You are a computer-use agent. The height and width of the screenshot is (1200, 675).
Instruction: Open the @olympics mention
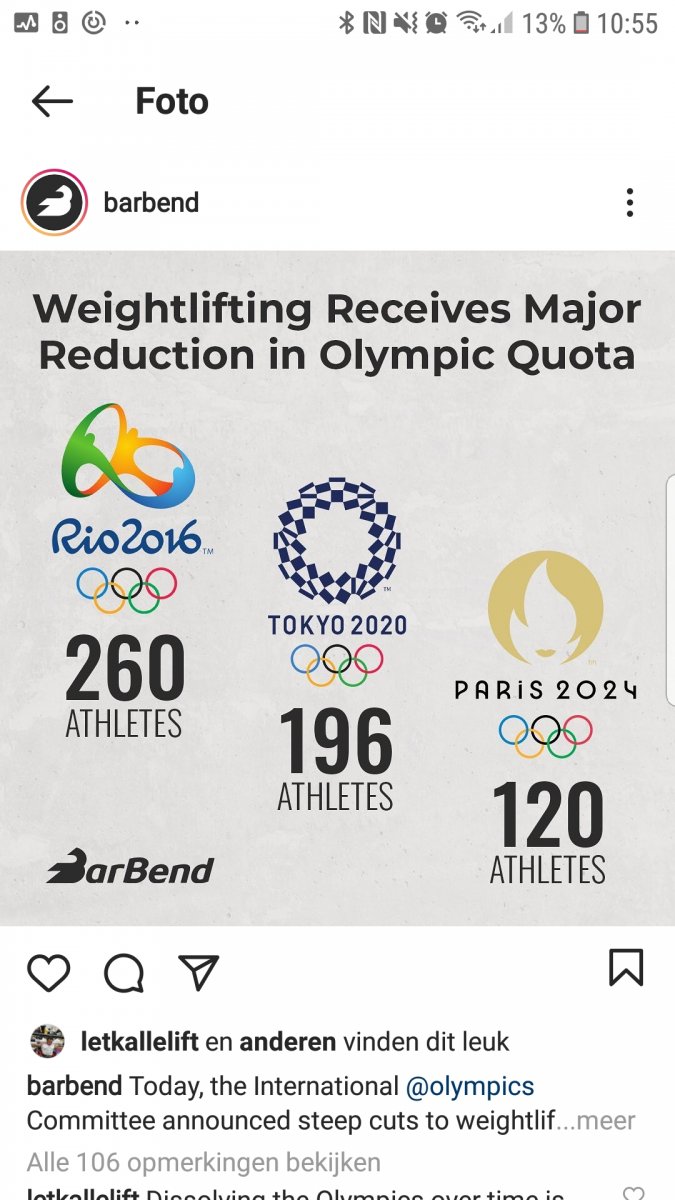click(469, 1086)
